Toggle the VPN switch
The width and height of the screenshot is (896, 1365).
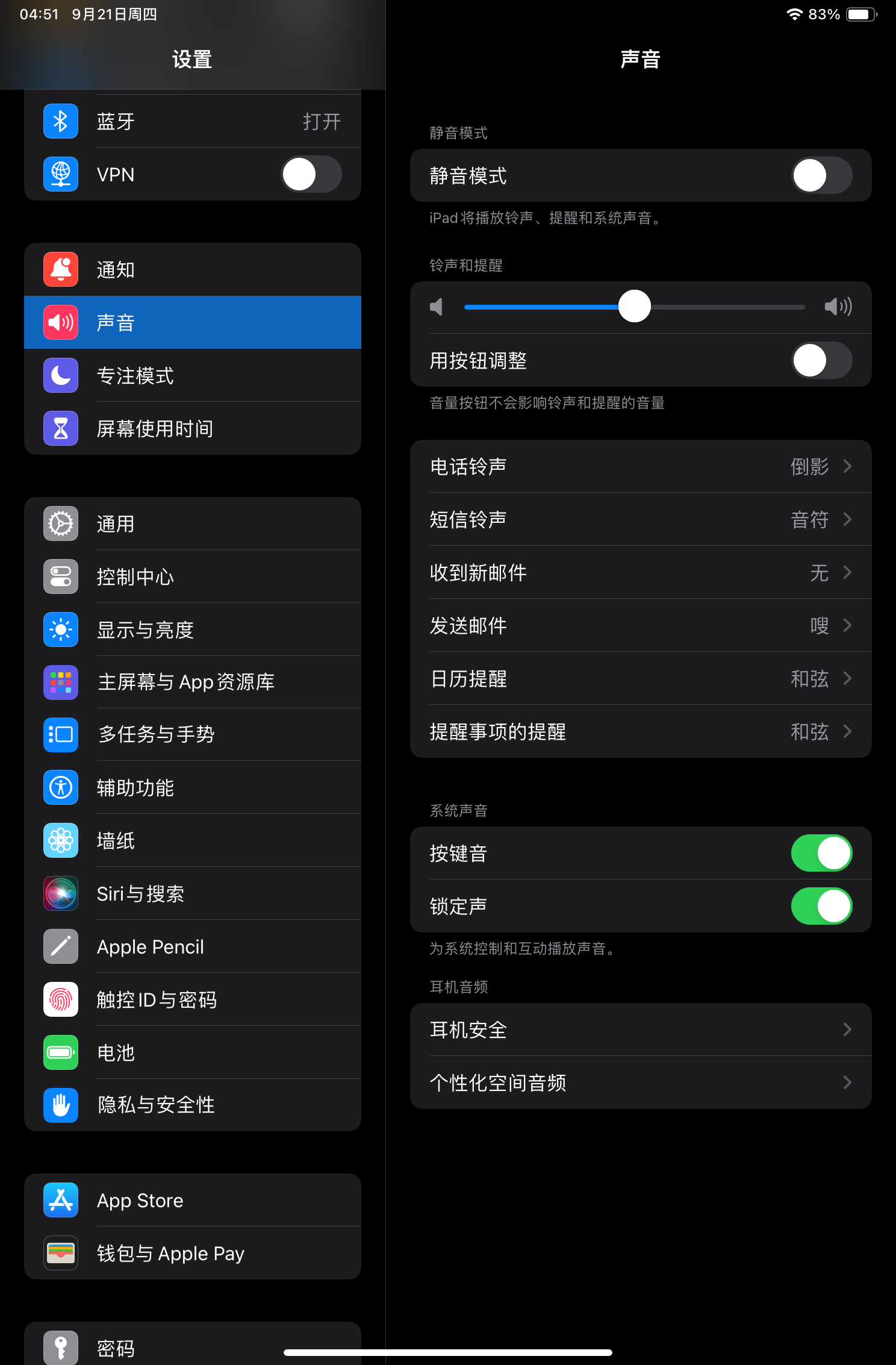tap(311, 175)
